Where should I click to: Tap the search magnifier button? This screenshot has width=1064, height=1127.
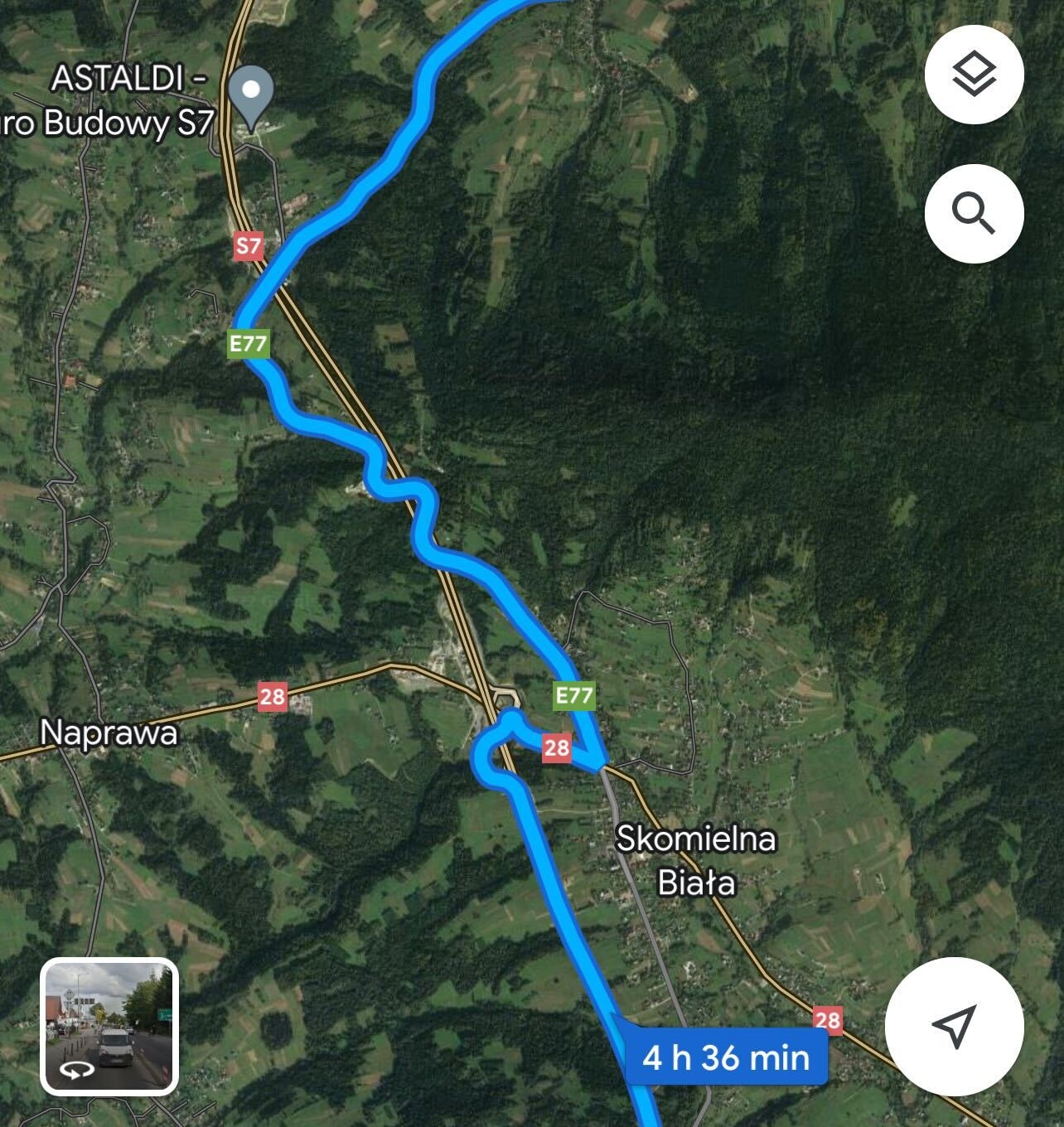974,214
